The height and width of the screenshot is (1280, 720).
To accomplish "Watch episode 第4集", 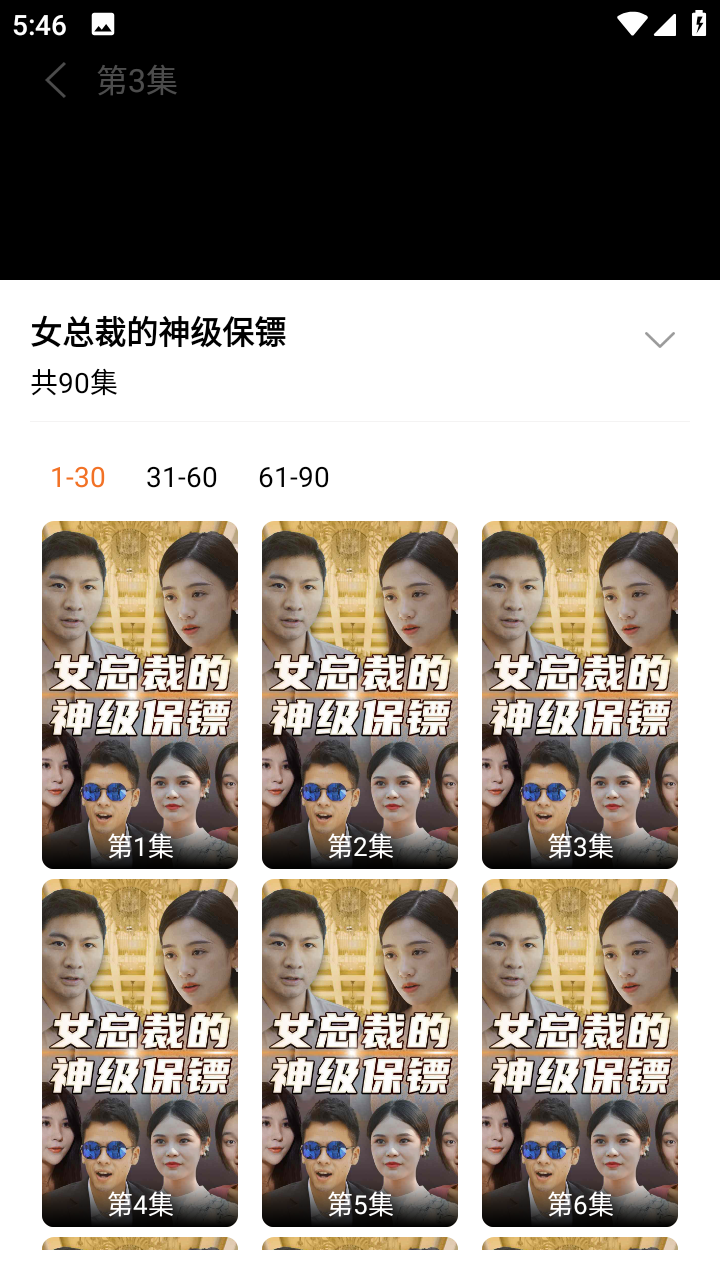I will 140,1052.
